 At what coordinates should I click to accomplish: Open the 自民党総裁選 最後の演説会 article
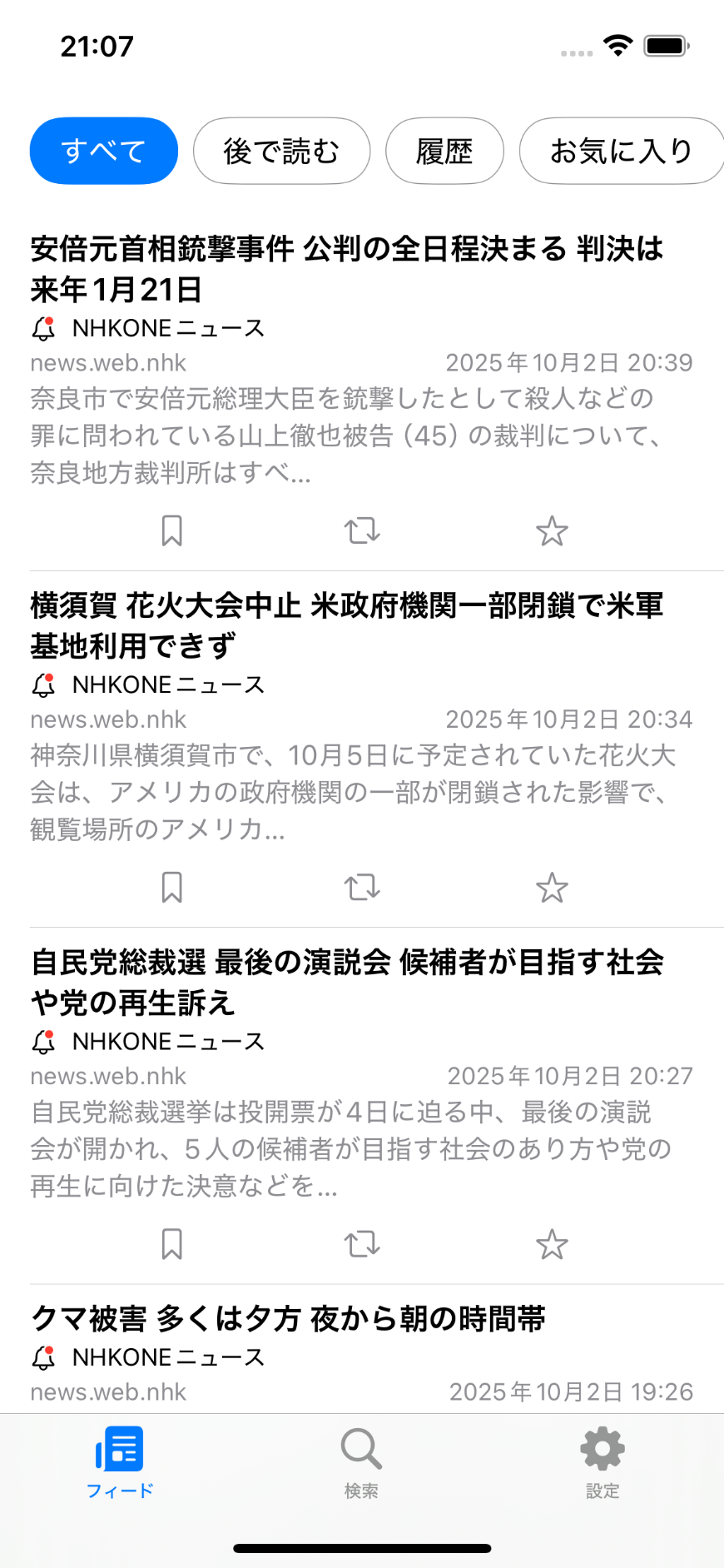[x=346, y=981]
